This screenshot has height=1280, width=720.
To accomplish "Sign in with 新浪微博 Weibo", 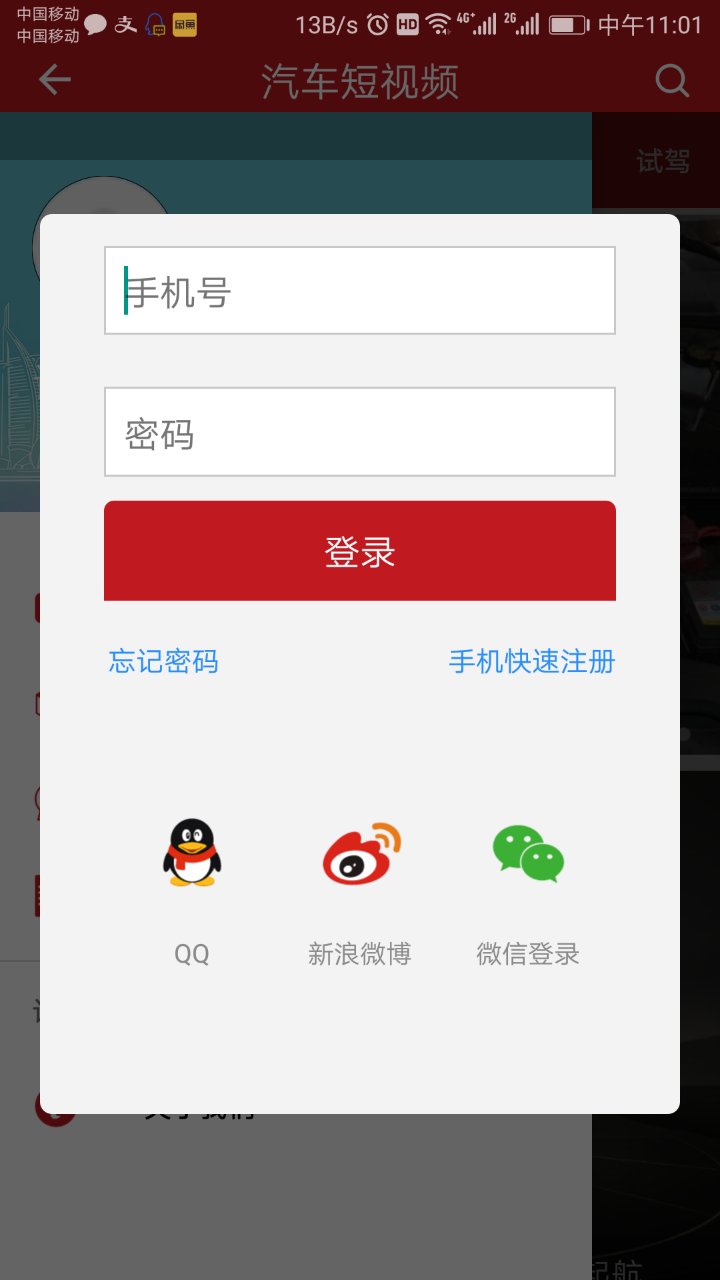I will tap(360, 853).
